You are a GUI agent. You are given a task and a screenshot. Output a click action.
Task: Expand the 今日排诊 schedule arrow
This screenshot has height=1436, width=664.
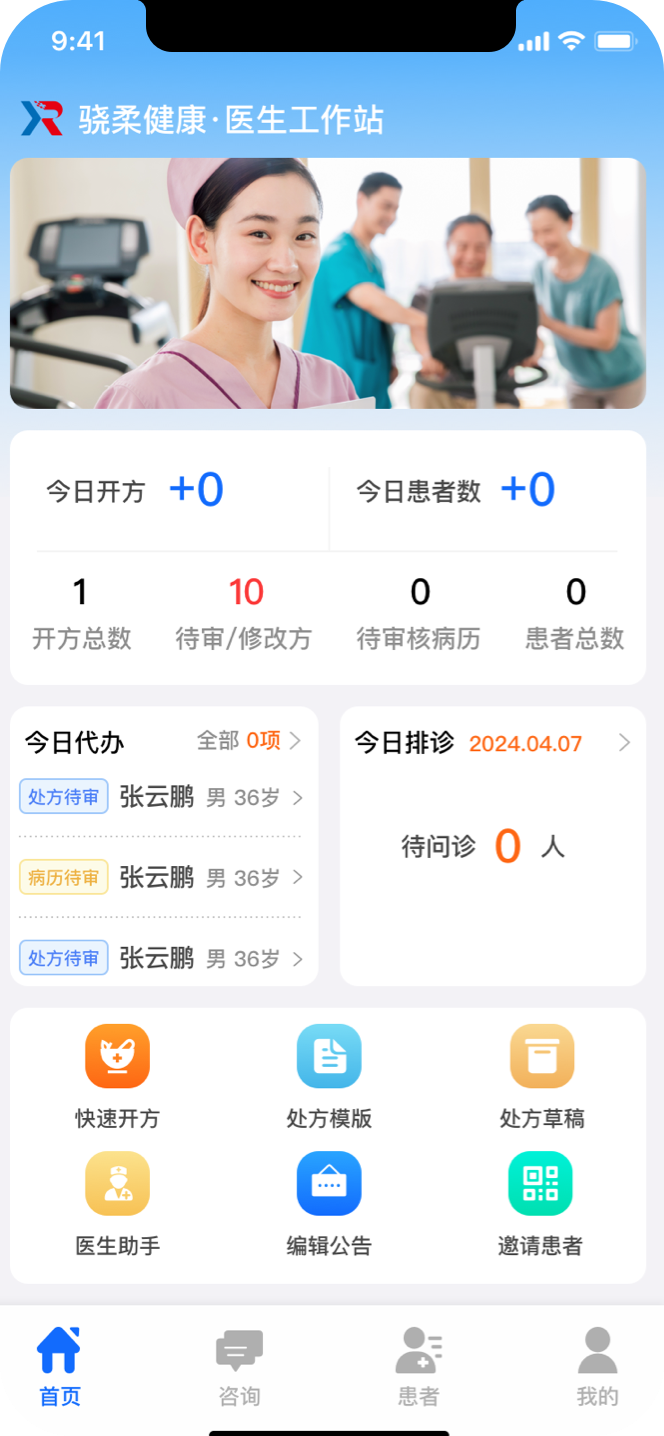tap(624, 743)
